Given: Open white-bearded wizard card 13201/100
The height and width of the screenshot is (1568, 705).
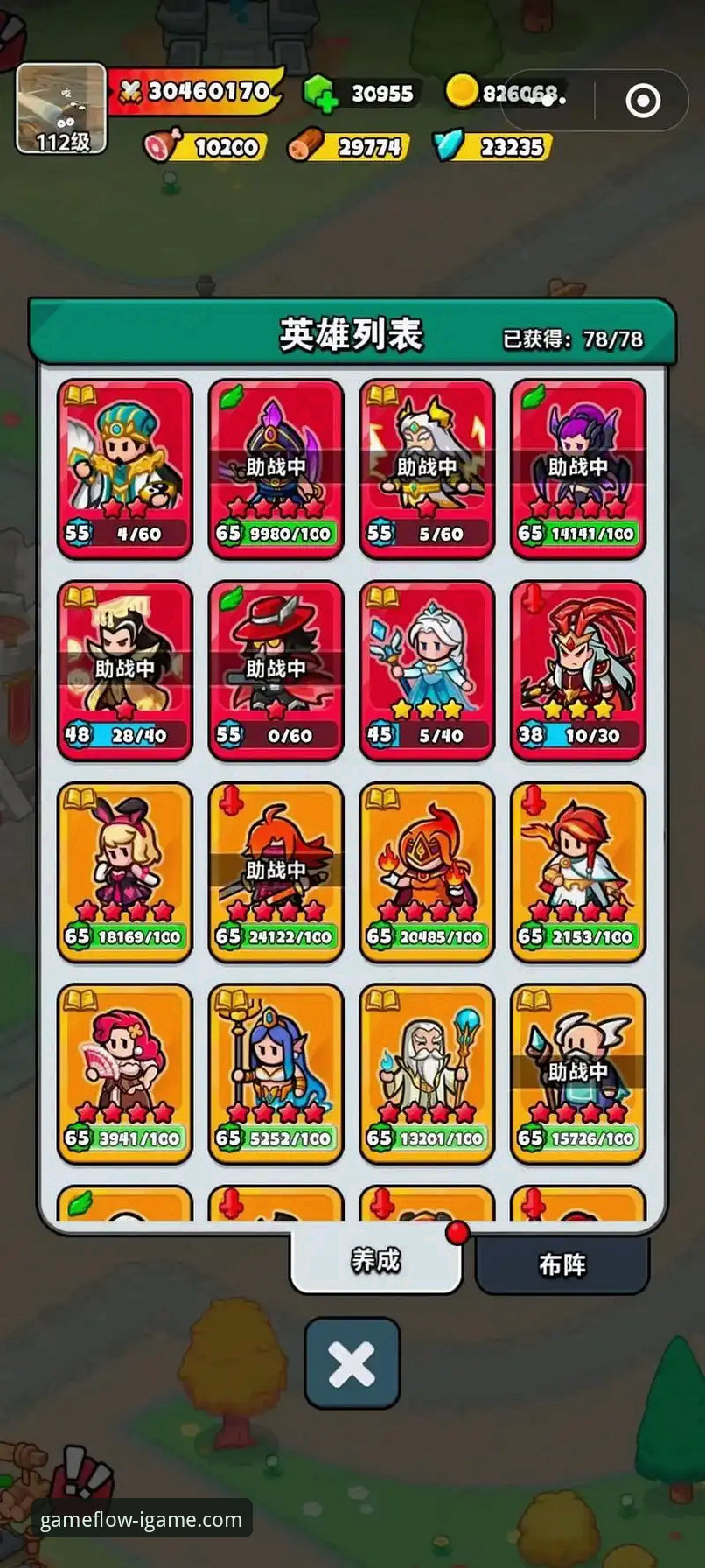Looking at the screenshot, I should tap(427, 1072).
